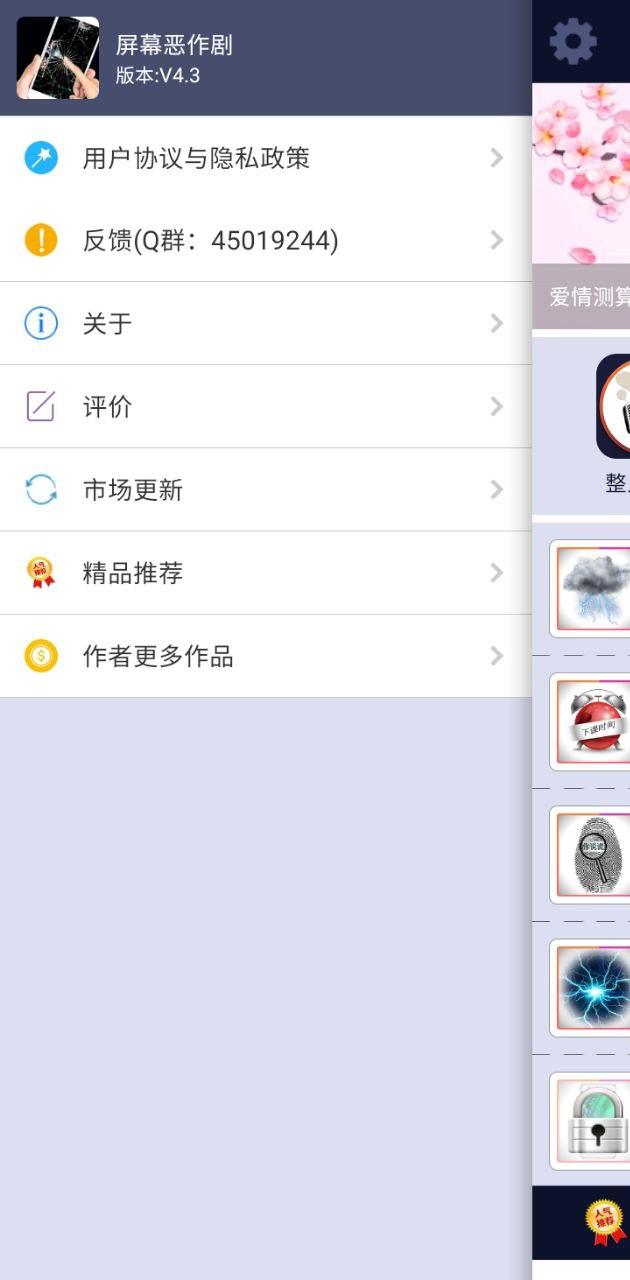
Task: Tap the settings gear icon
Action: pyautogui.click(x=573, y=42)
